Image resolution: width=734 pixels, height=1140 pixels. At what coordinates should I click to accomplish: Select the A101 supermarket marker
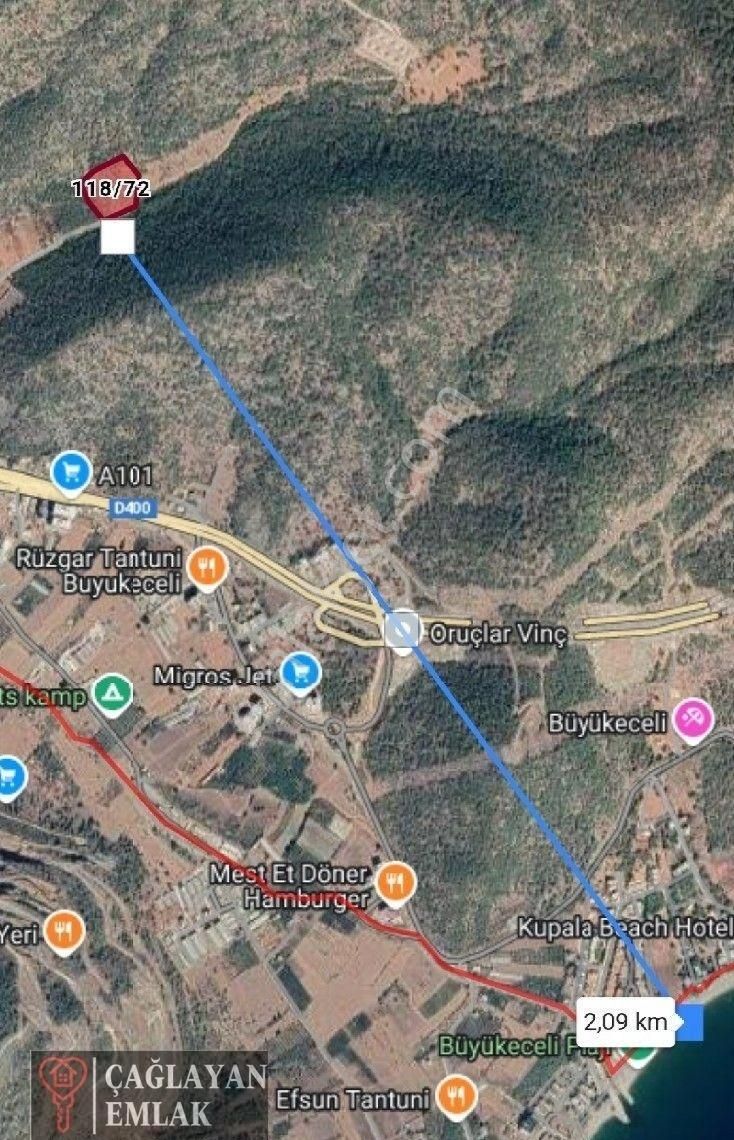(71, 472)
